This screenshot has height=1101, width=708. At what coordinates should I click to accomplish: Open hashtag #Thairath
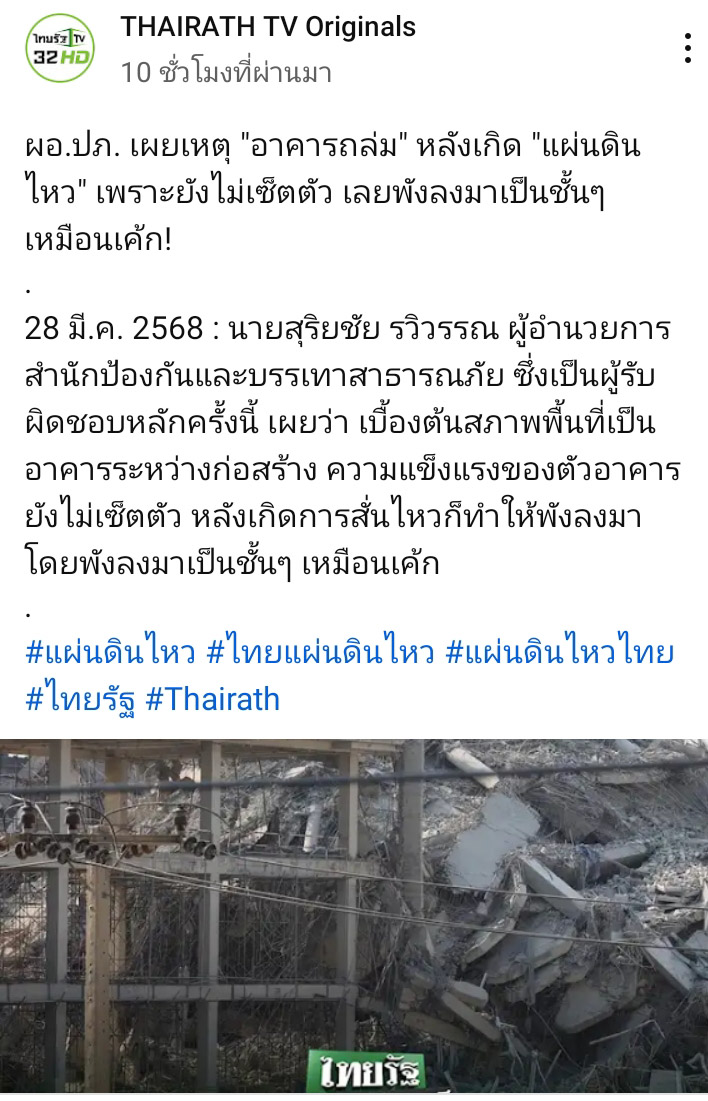213,699
